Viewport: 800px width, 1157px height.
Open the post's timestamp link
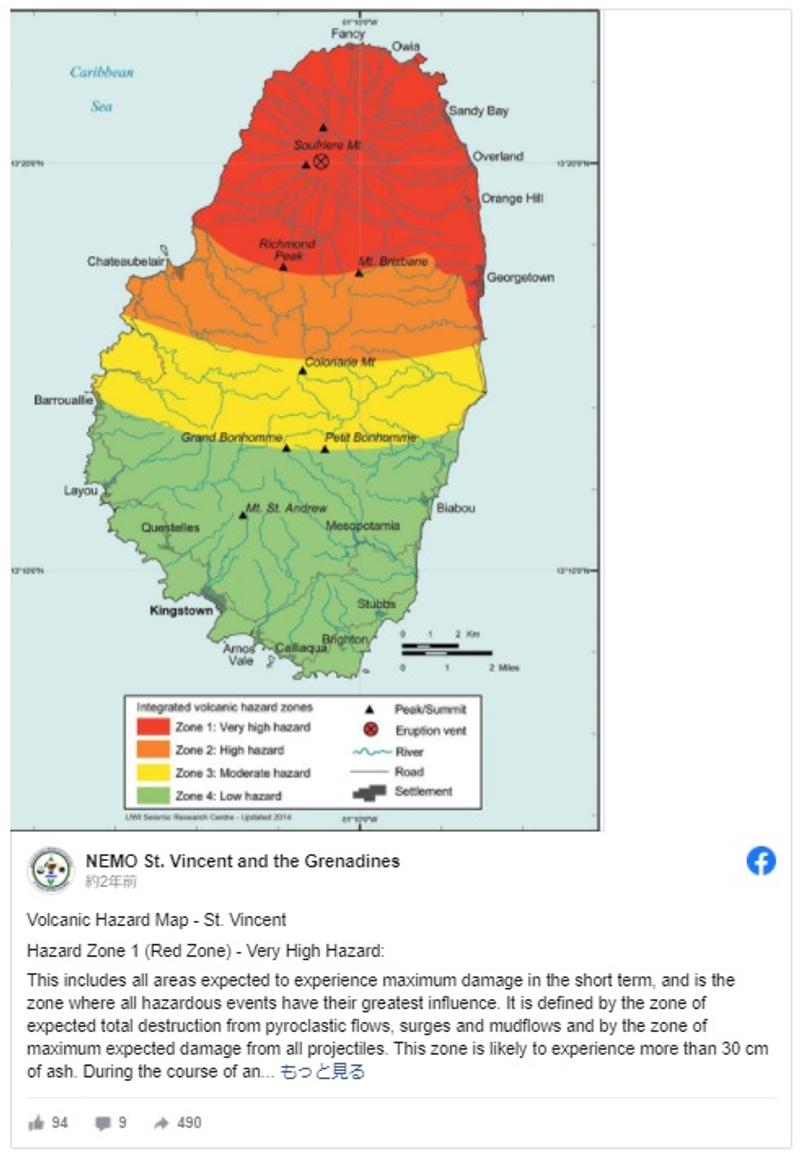pyautogui.click(x=110, y=882)
